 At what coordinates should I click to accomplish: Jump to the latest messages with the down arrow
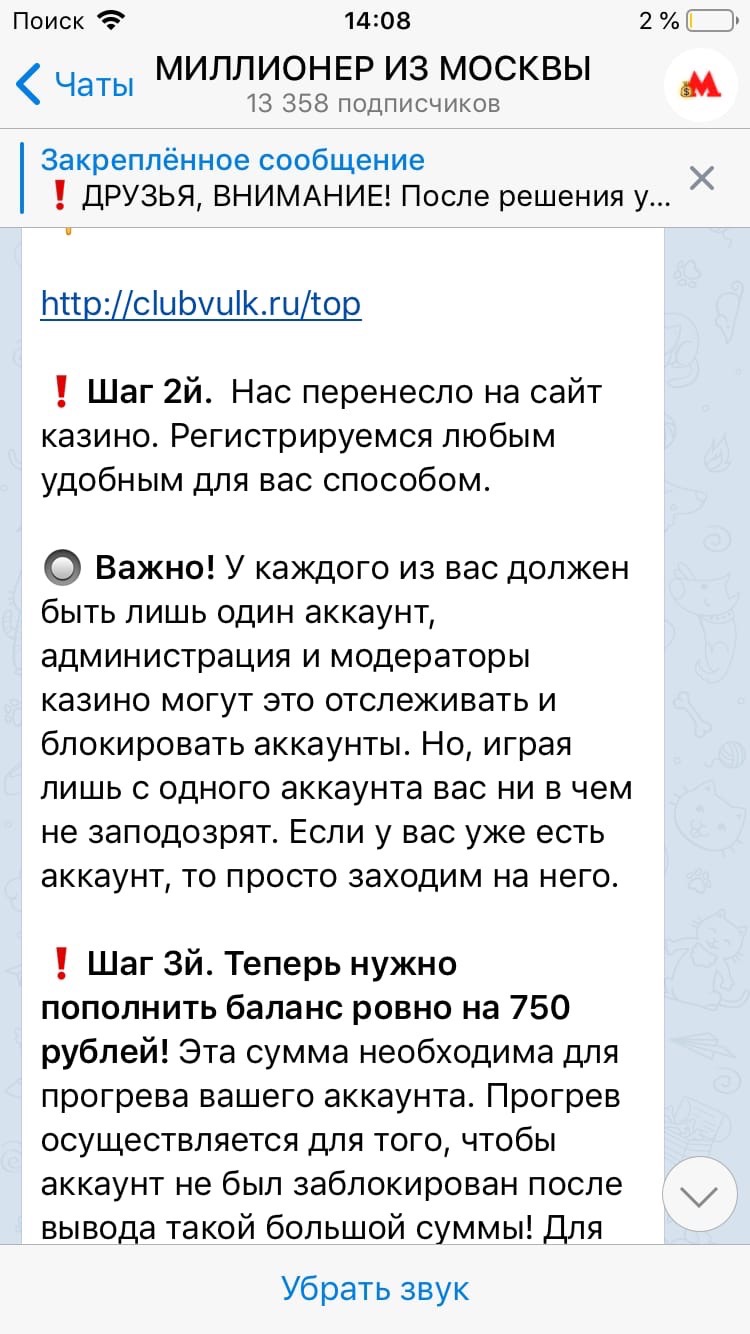(700, 1195)
